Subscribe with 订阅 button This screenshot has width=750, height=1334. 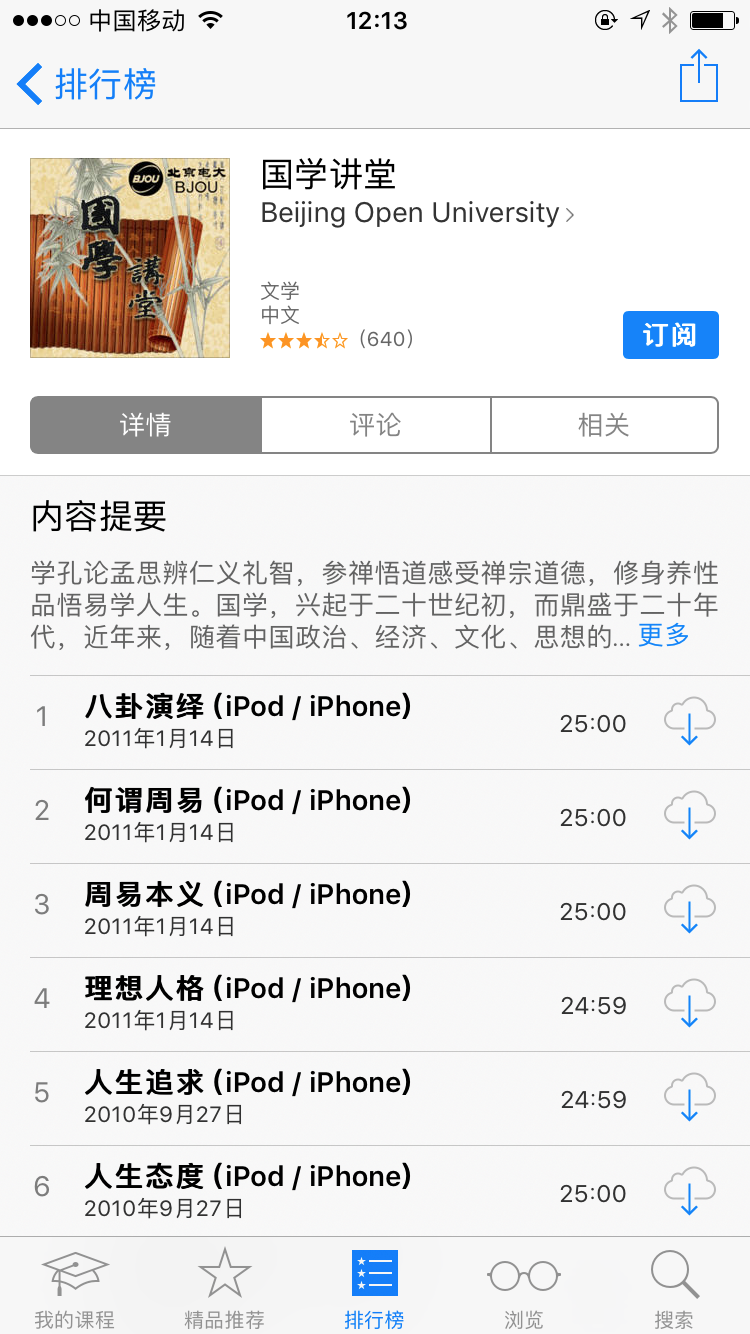click(670, 334)
